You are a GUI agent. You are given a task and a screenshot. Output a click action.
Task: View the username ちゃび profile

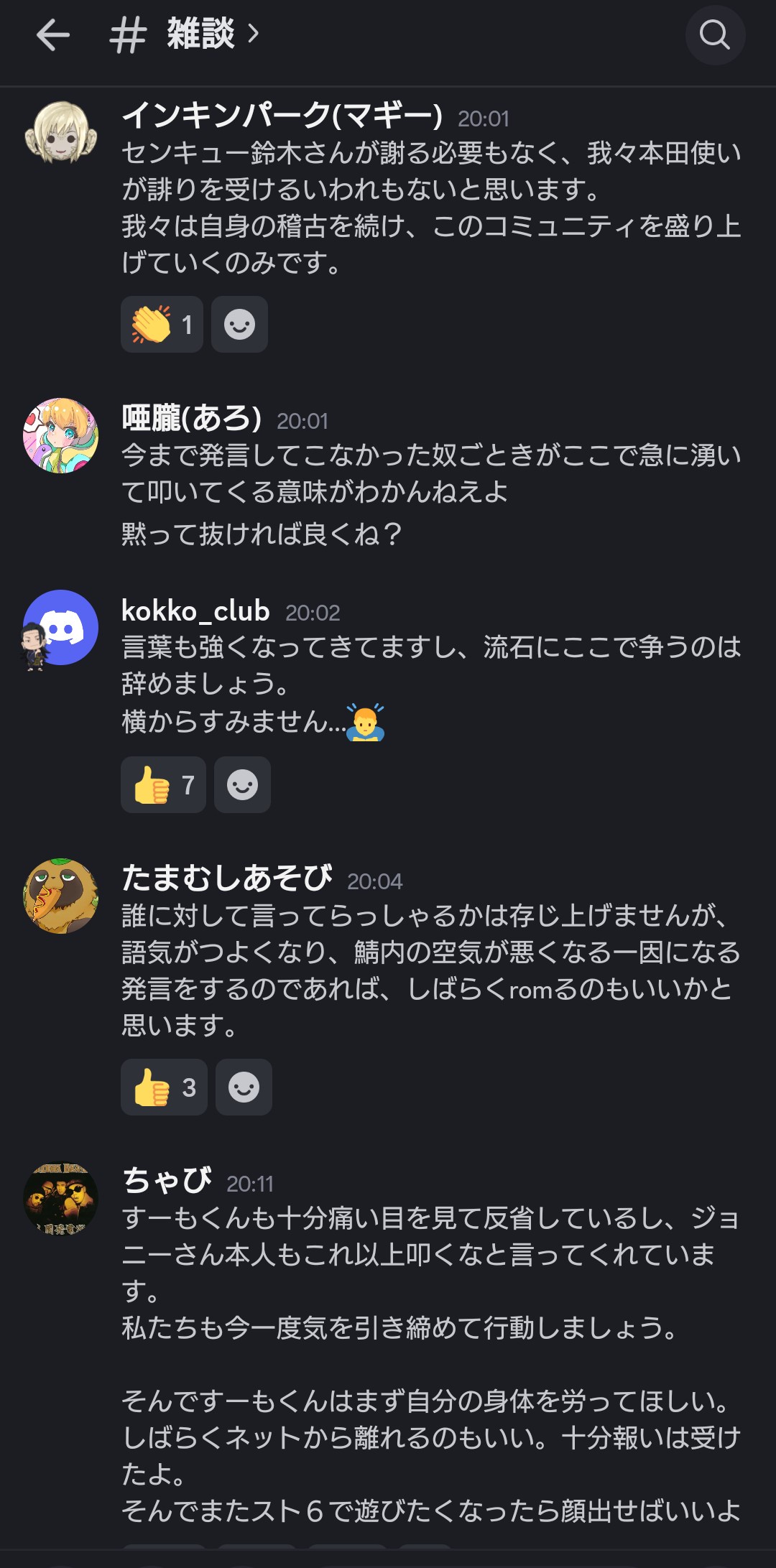point(167,1181)
